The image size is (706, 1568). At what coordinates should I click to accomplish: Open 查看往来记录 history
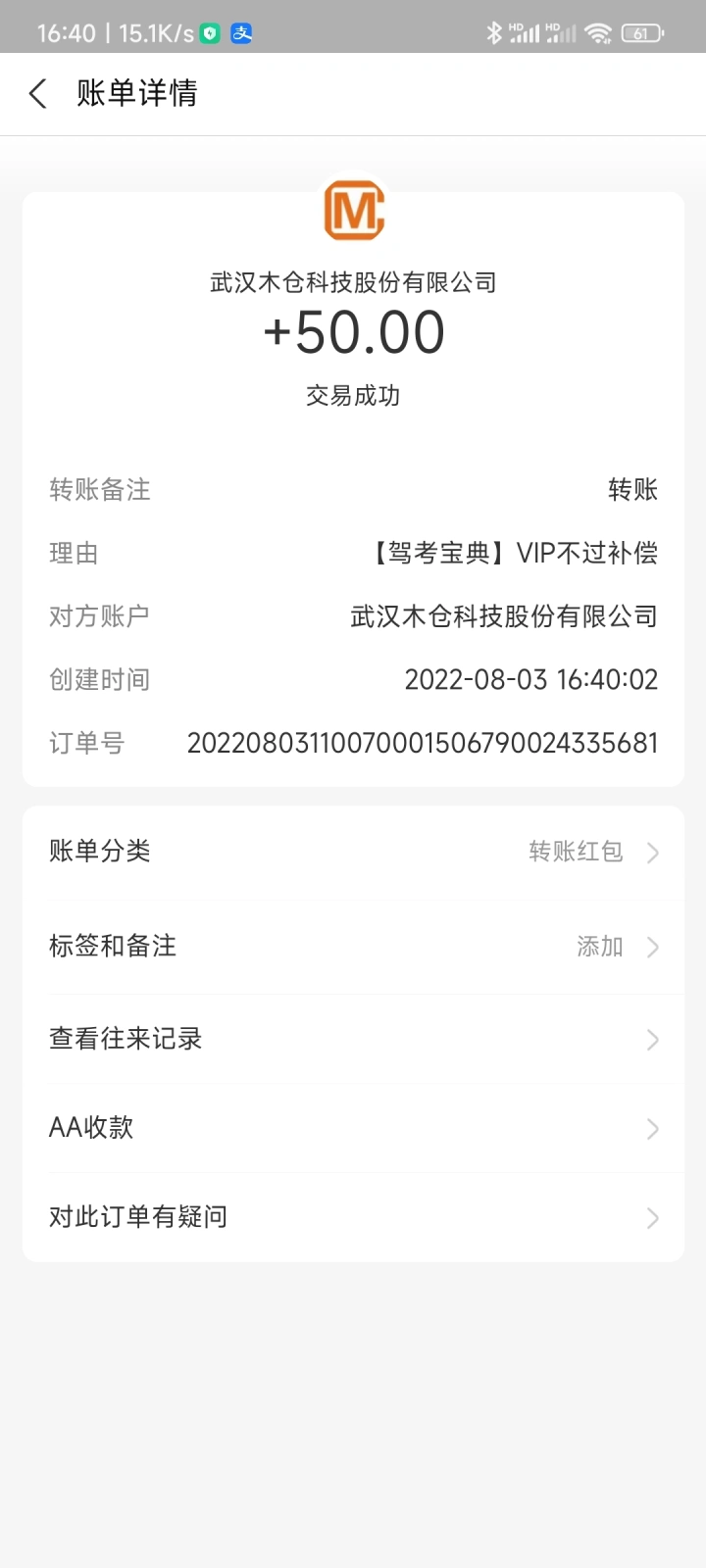point(353,1039)
